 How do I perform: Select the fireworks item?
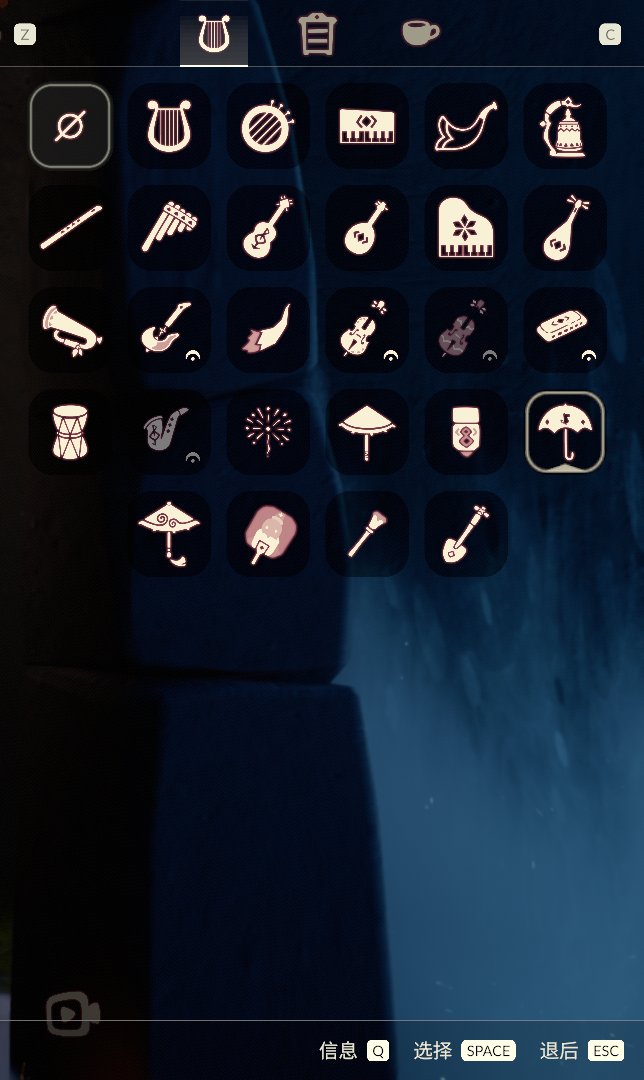268,432
